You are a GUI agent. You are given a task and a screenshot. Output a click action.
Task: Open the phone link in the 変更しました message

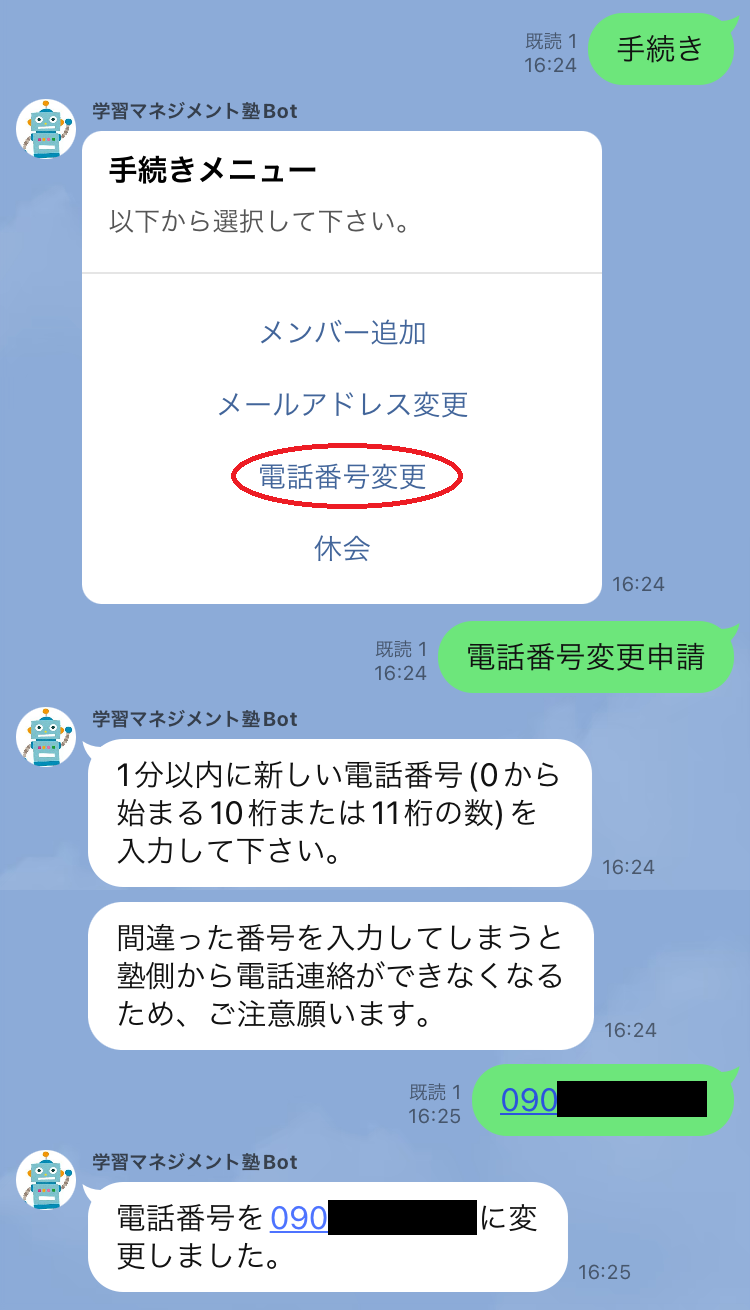click(x=299, y=1217)
